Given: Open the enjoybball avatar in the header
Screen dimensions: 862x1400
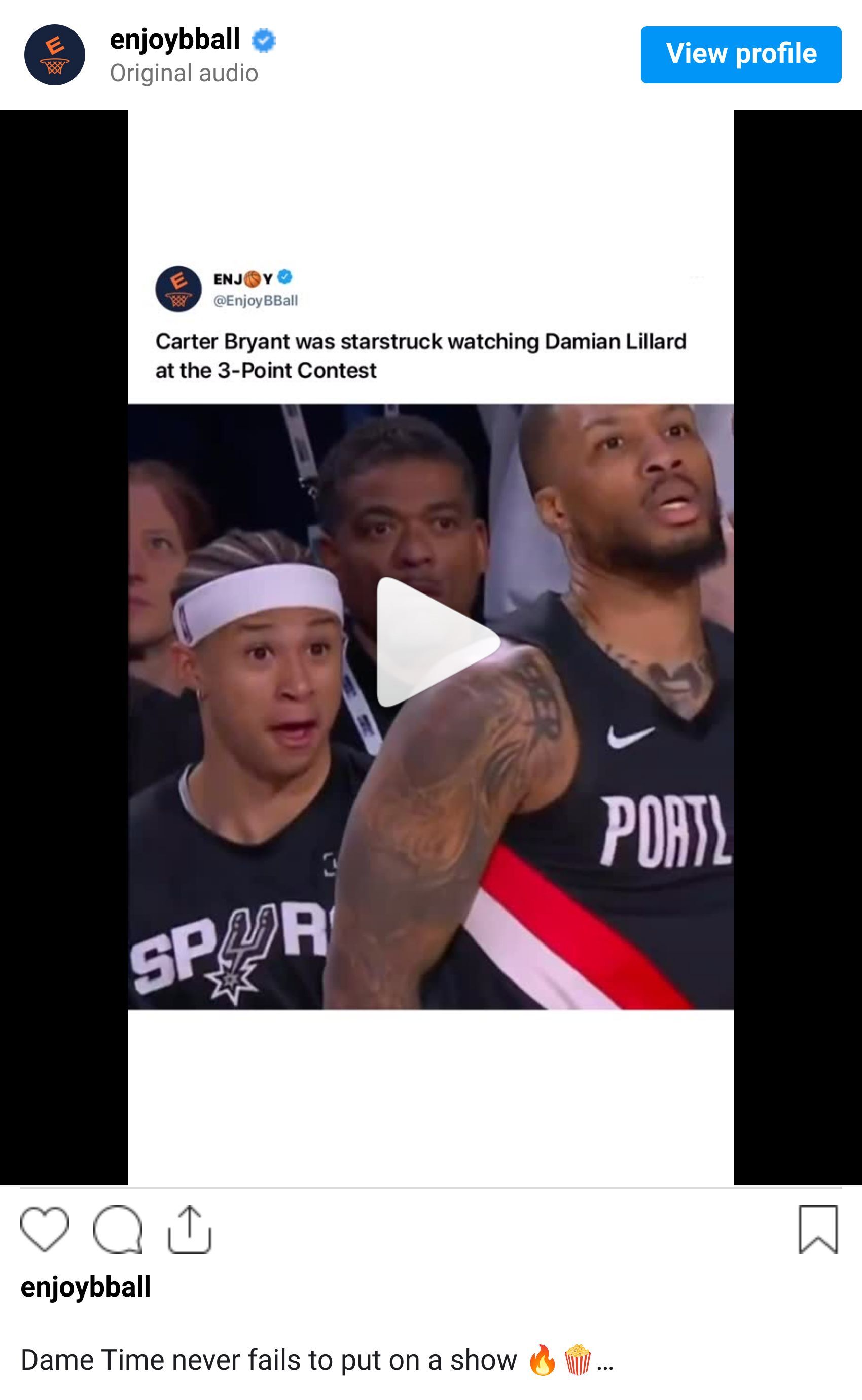Looking at the screenshot, I should pos(55,55).
